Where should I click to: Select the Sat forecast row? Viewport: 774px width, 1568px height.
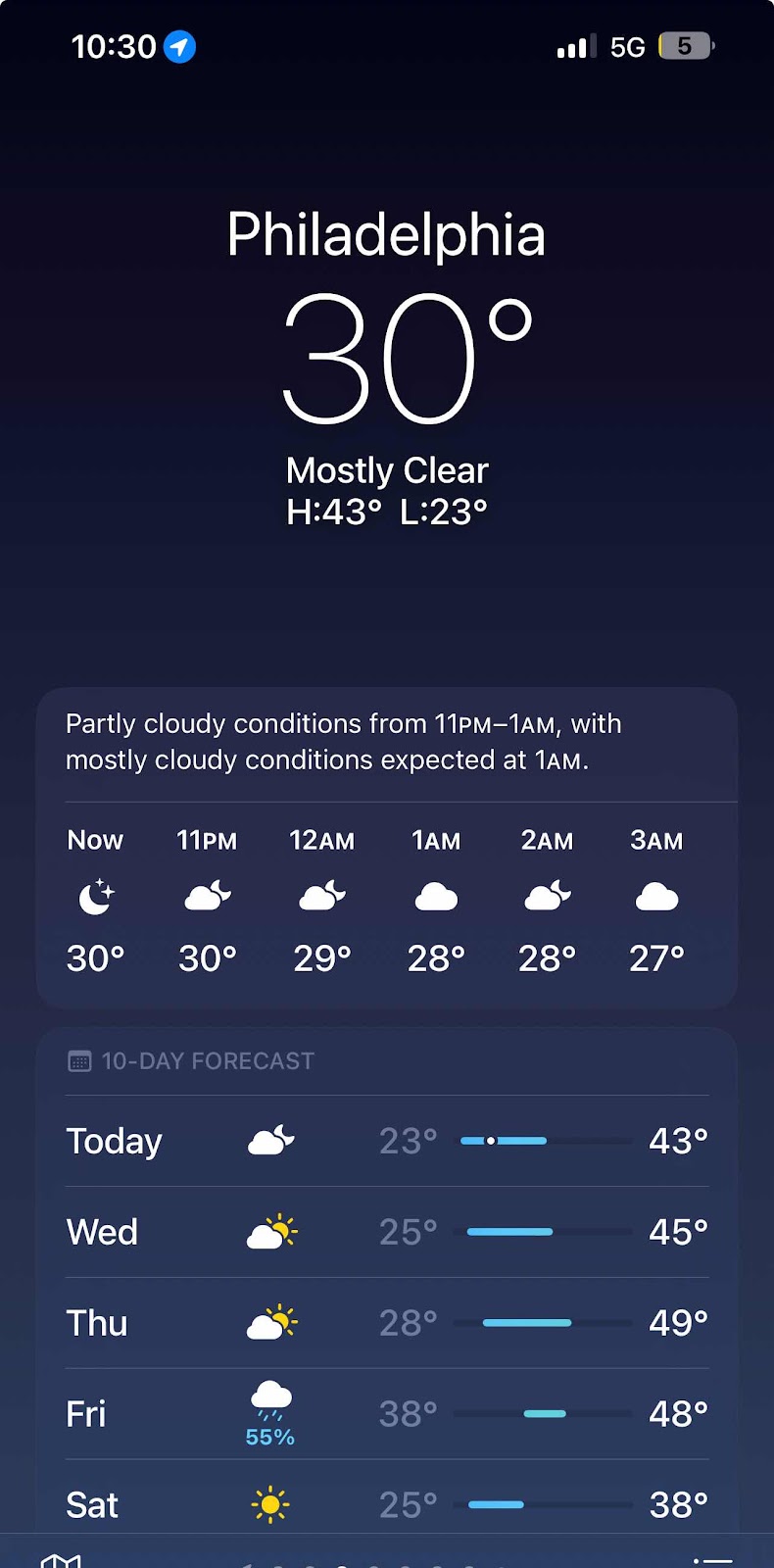point(386,1504)
